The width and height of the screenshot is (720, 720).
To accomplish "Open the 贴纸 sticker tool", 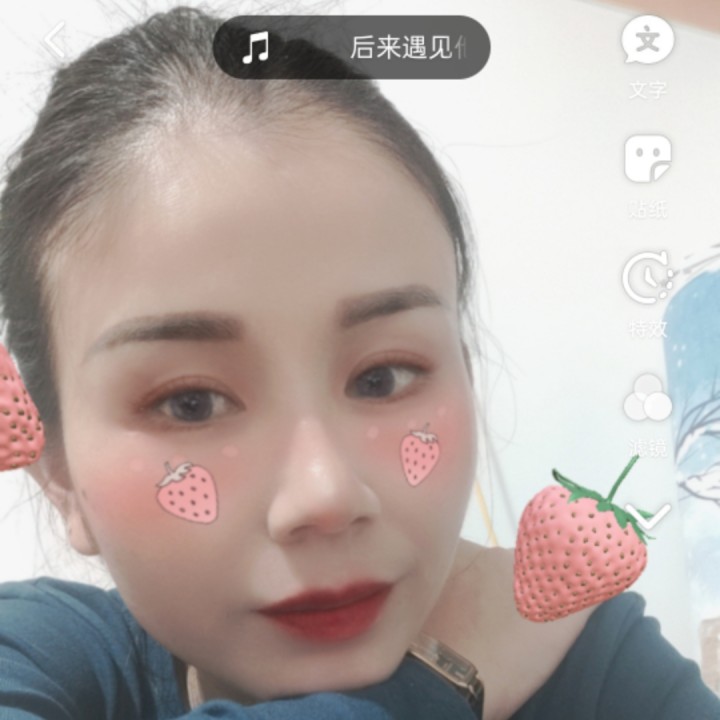I will pos(647,176).
